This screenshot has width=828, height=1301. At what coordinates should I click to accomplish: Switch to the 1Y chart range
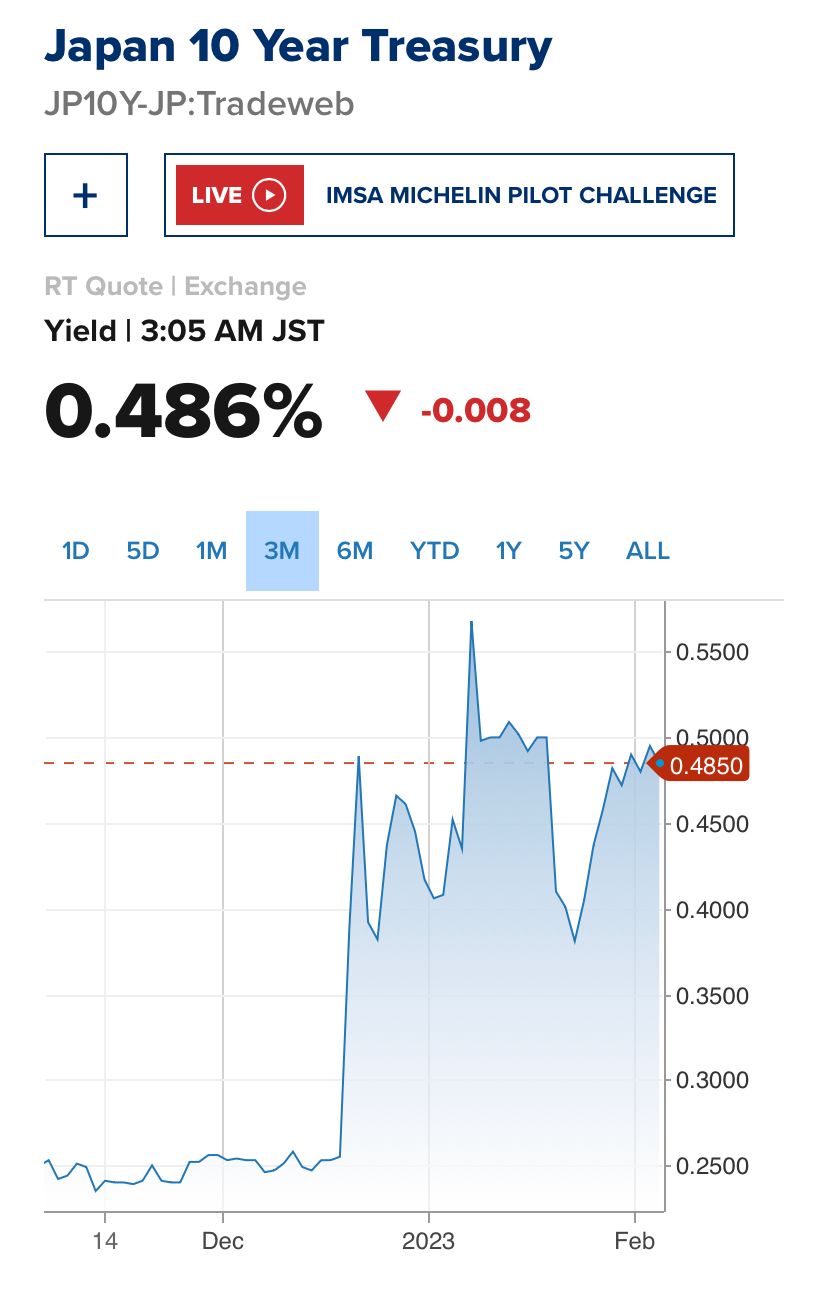pos(509,551)
